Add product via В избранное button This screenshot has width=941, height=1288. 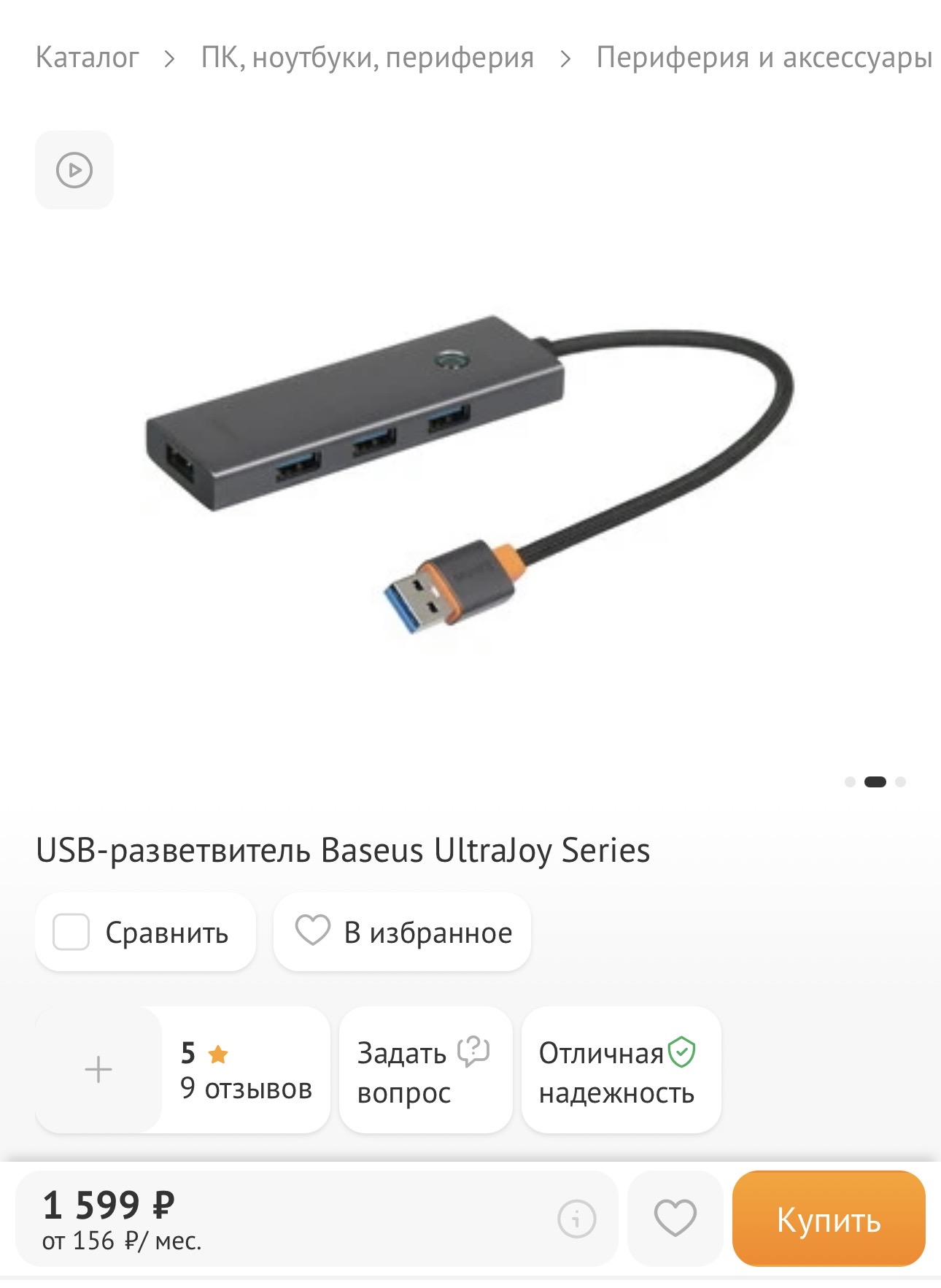coord(403,932)
